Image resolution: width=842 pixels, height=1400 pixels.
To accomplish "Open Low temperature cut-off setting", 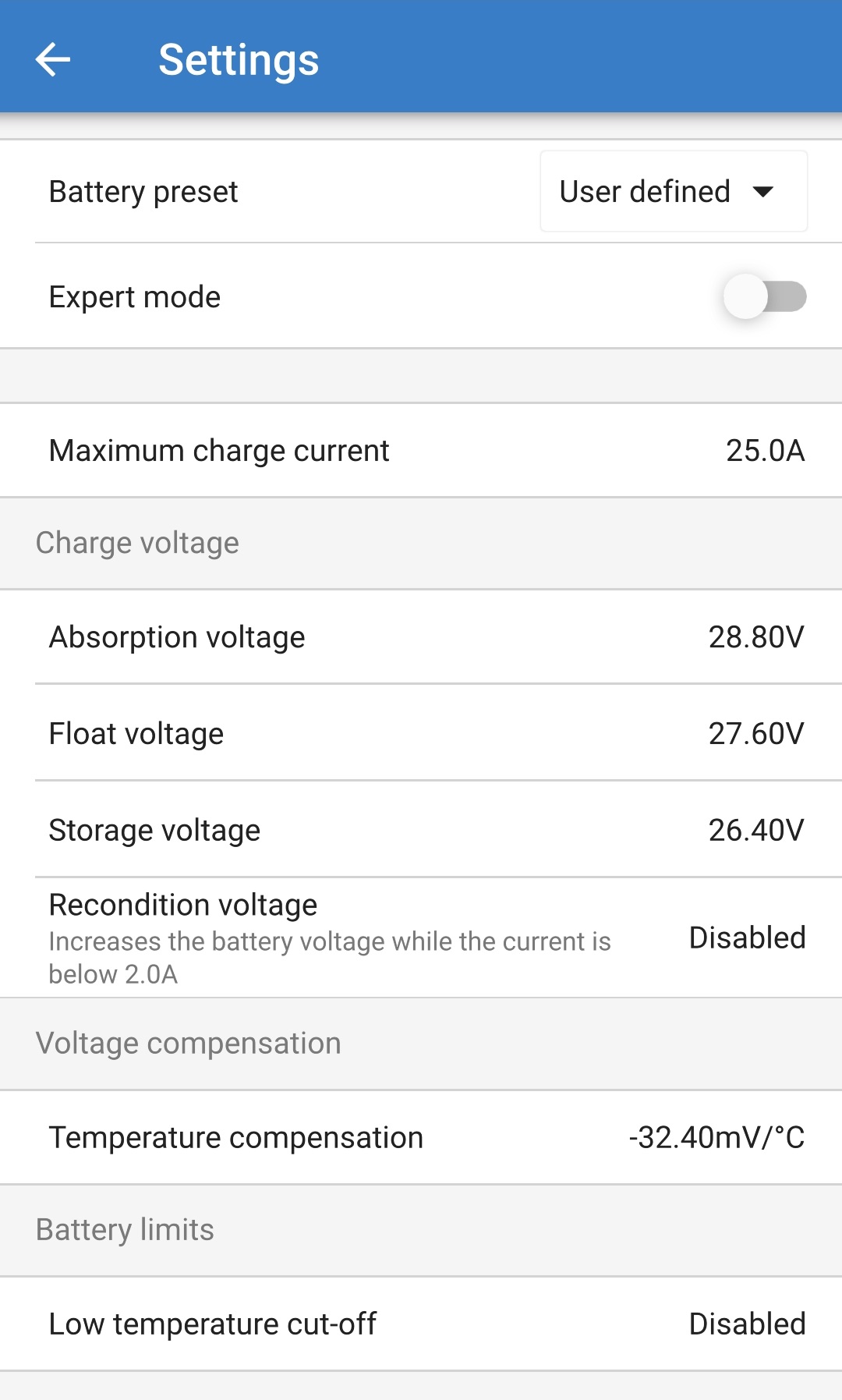I will tap(421, 1324).
